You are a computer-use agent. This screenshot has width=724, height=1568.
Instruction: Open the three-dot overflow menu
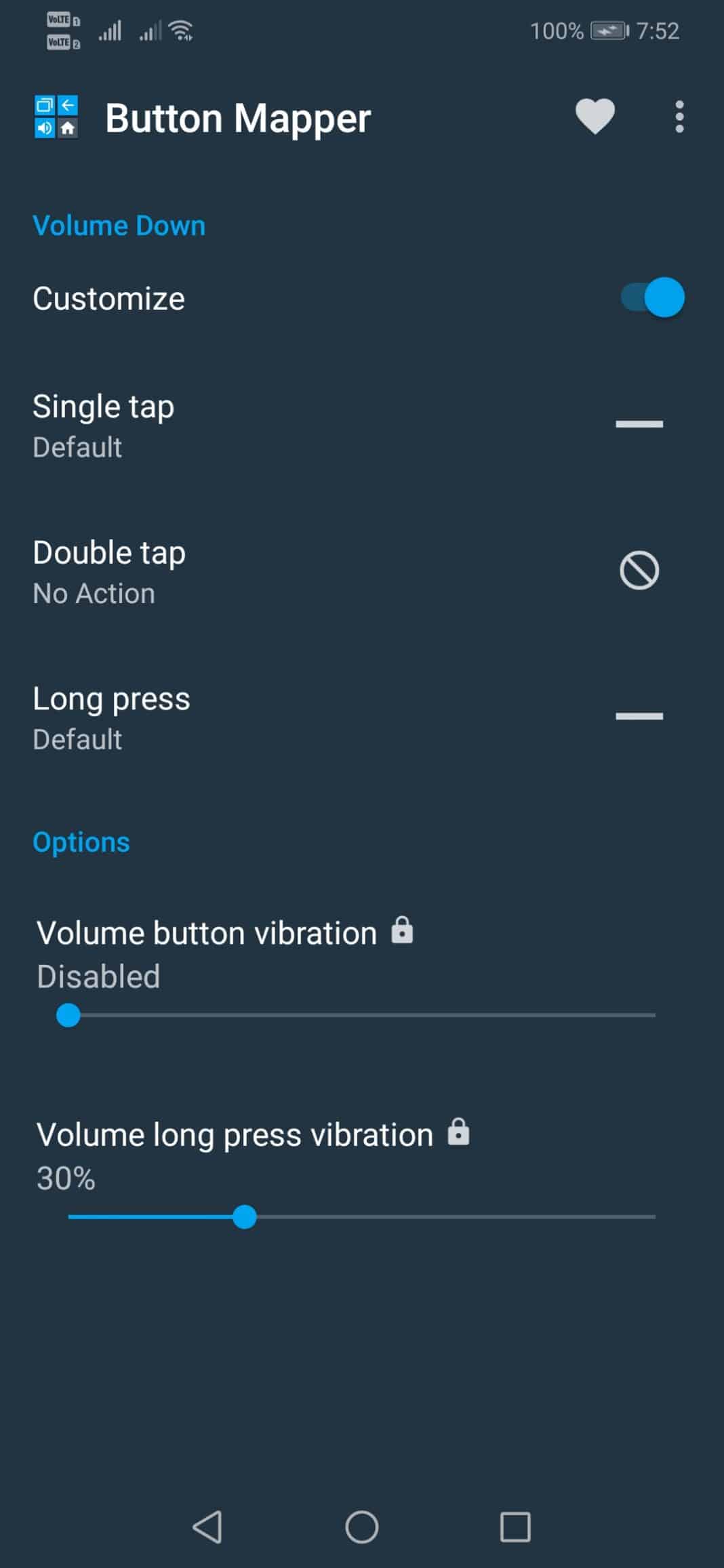pyautogui.click(x=679, y=117)
